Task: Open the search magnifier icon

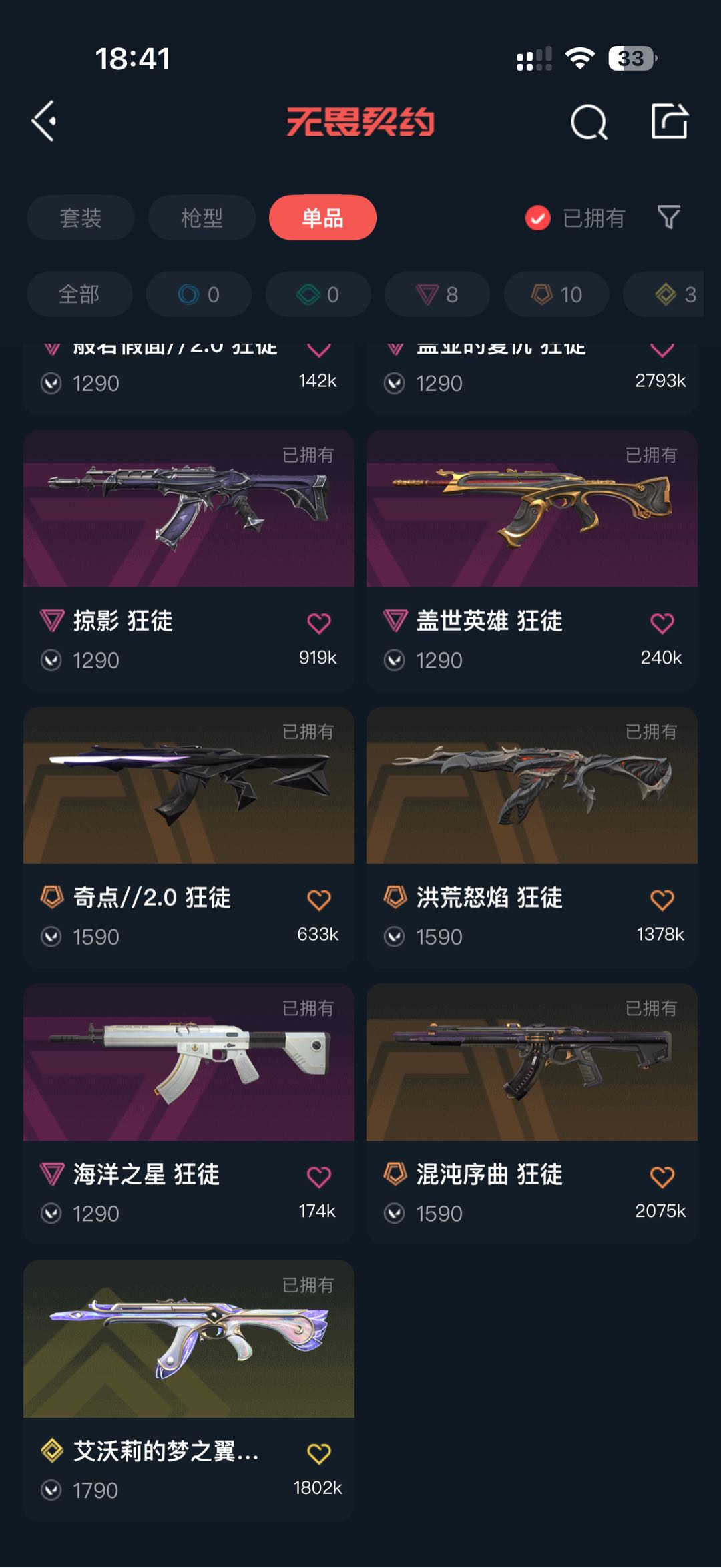Action: (x=589, y=122)
